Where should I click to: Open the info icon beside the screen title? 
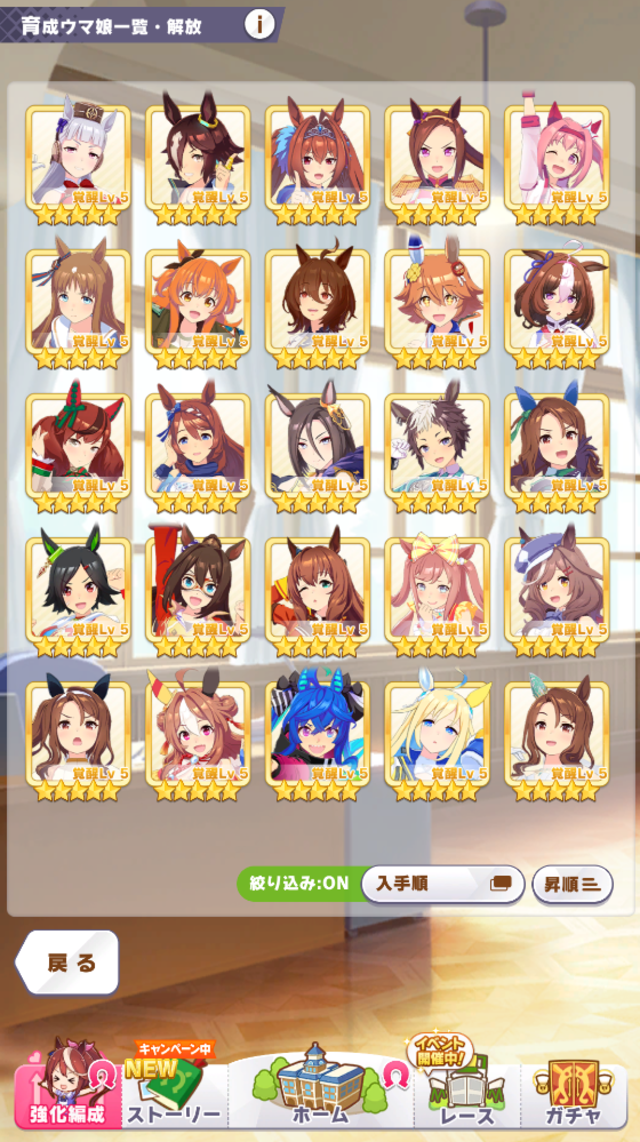[260, 24]
